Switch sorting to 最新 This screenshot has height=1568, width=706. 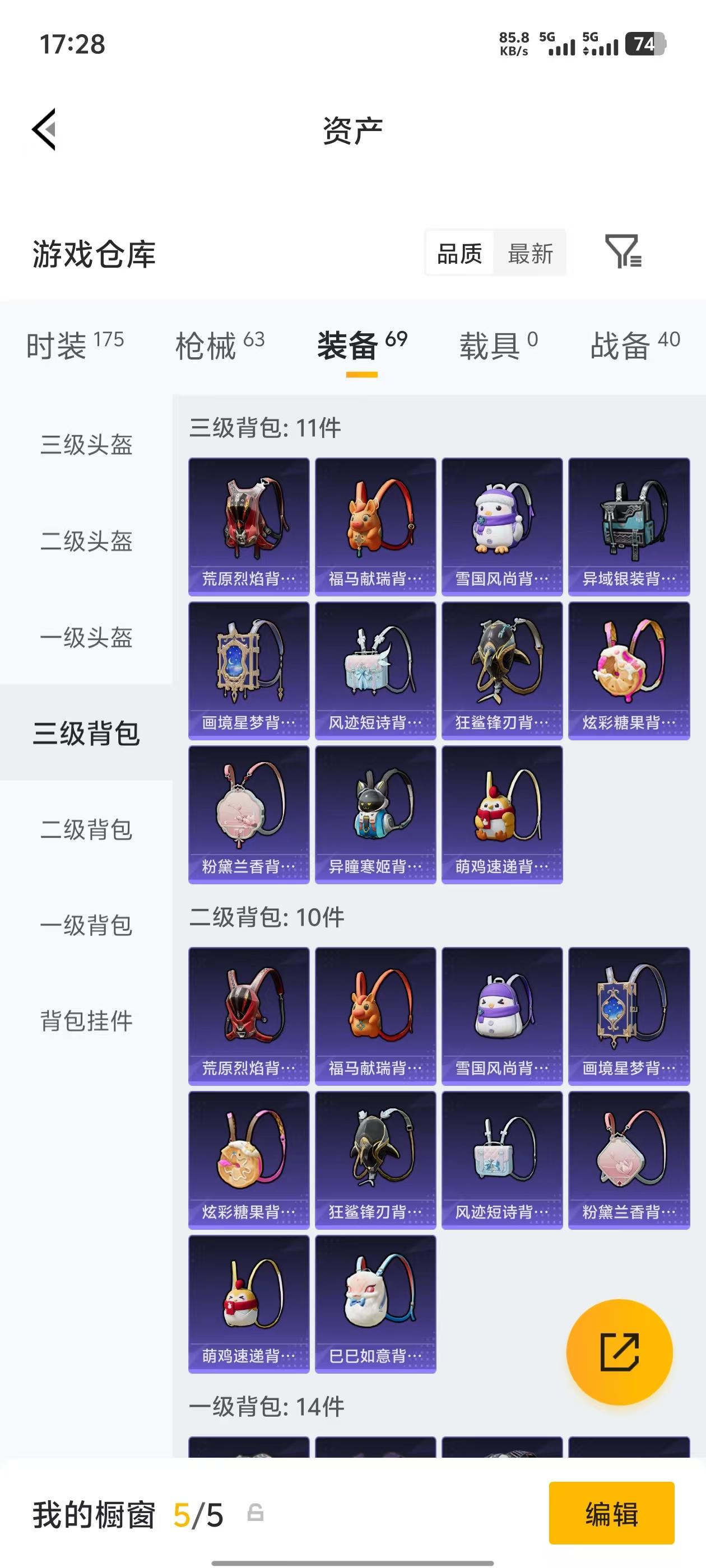pos(530,252)
